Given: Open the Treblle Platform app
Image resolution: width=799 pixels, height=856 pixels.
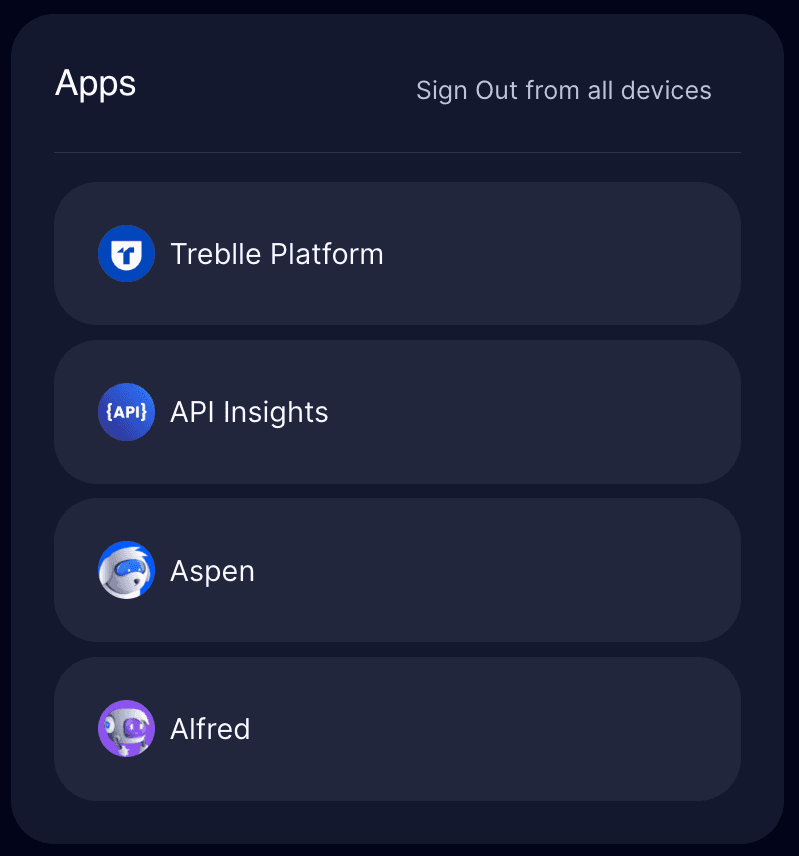Looking at the screenshot, I should tap(397, 254).
